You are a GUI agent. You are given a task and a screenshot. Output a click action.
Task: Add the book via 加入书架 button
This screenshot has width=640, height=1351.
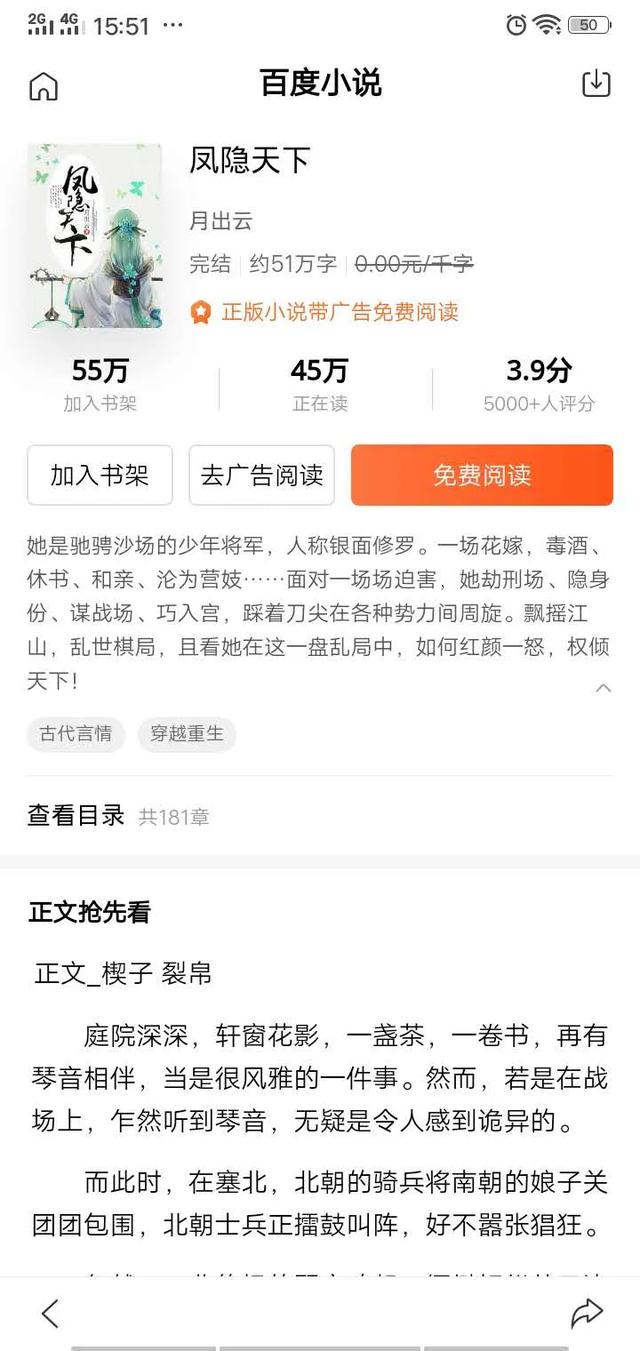coord(100,475)
